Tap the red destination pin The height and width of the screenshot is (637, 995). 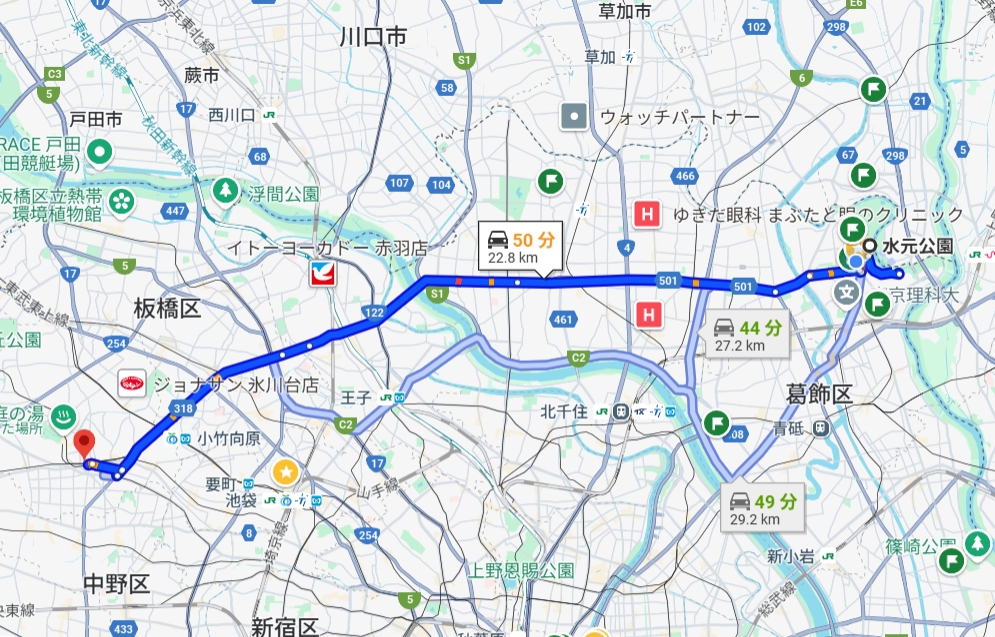pyautogui.click(x=84, y=443)
